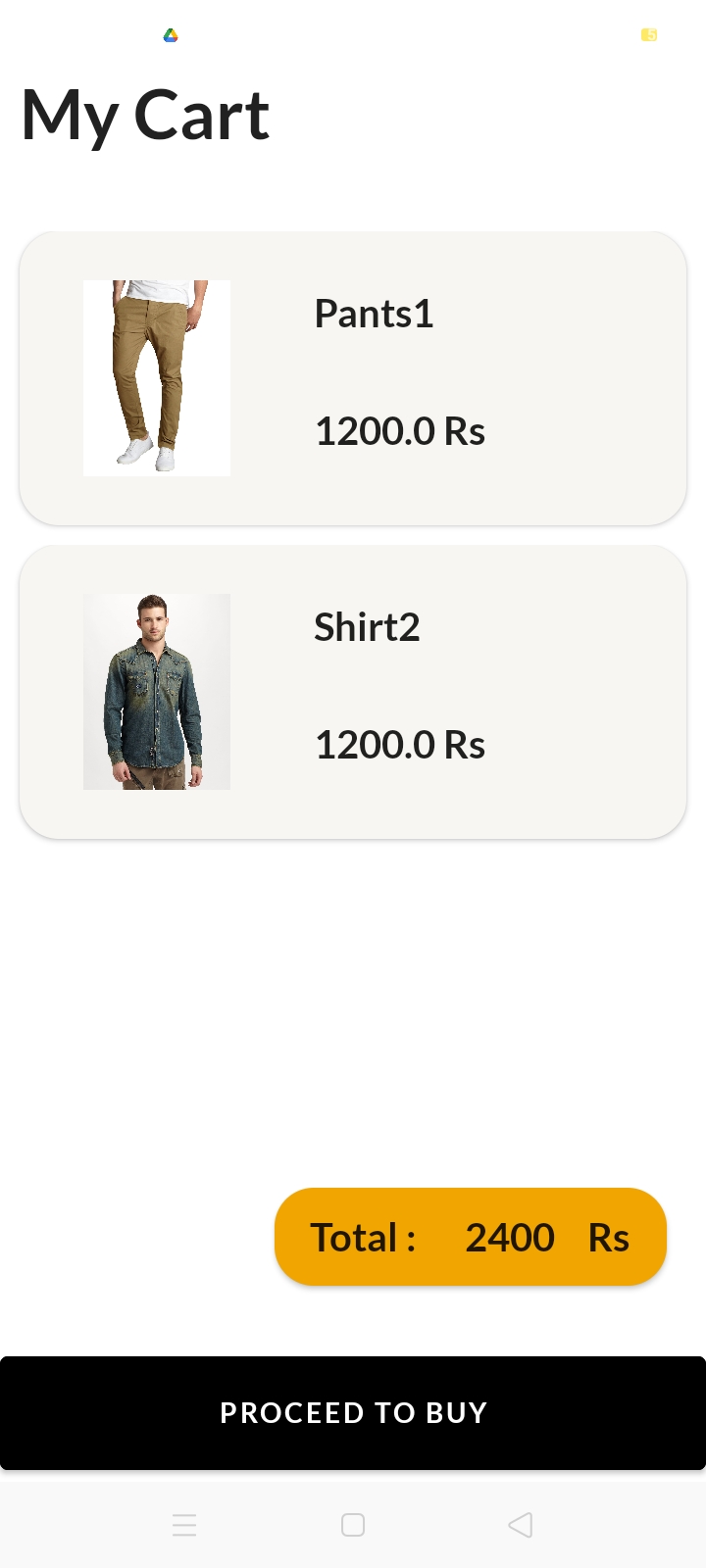Tap the orange Total pill showing 2400 Rs
Screen dimensions: 706x1568
point(471,1237)
